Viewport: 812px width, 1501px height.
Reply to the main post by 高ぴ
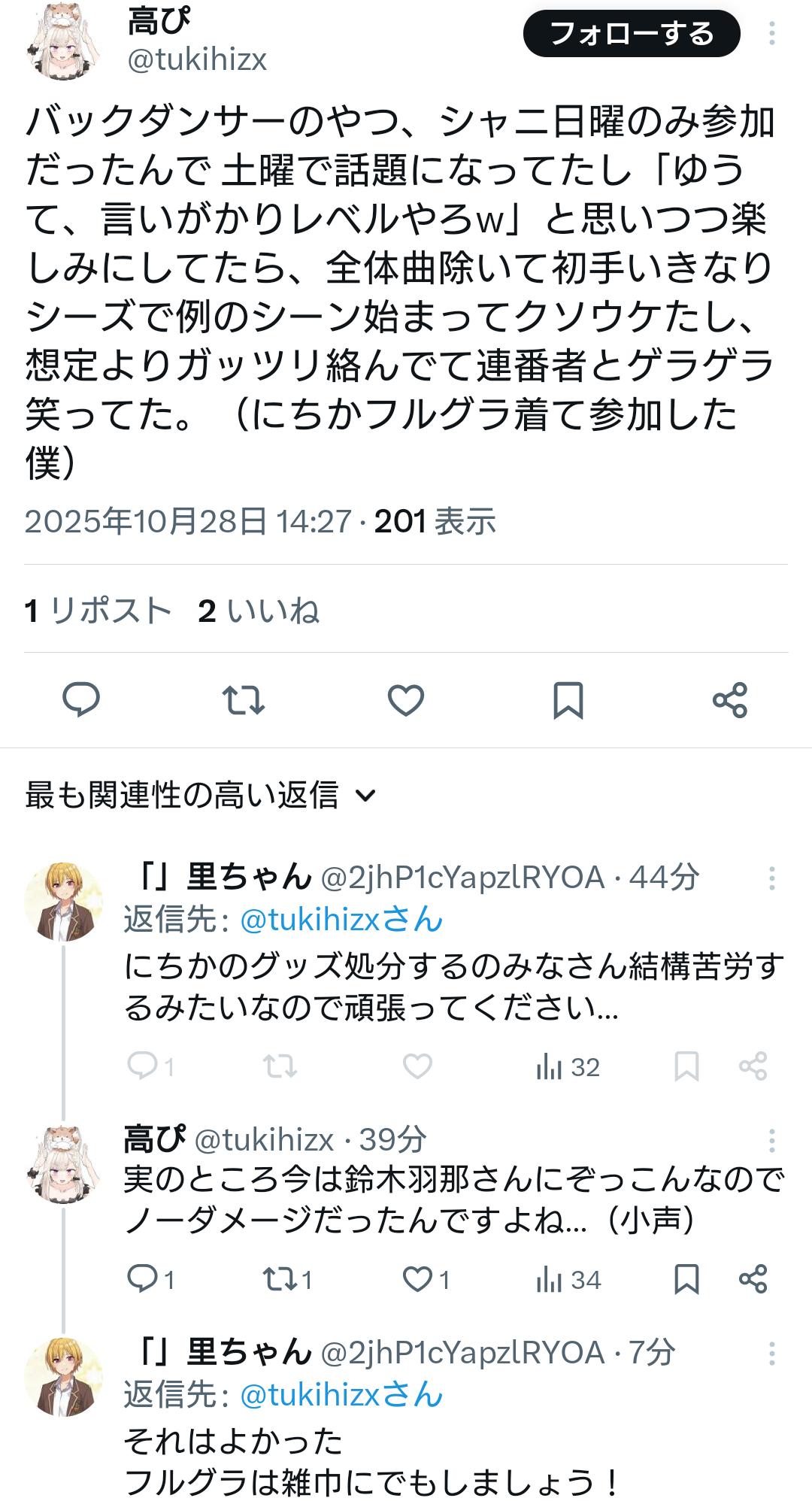[81, 700]
